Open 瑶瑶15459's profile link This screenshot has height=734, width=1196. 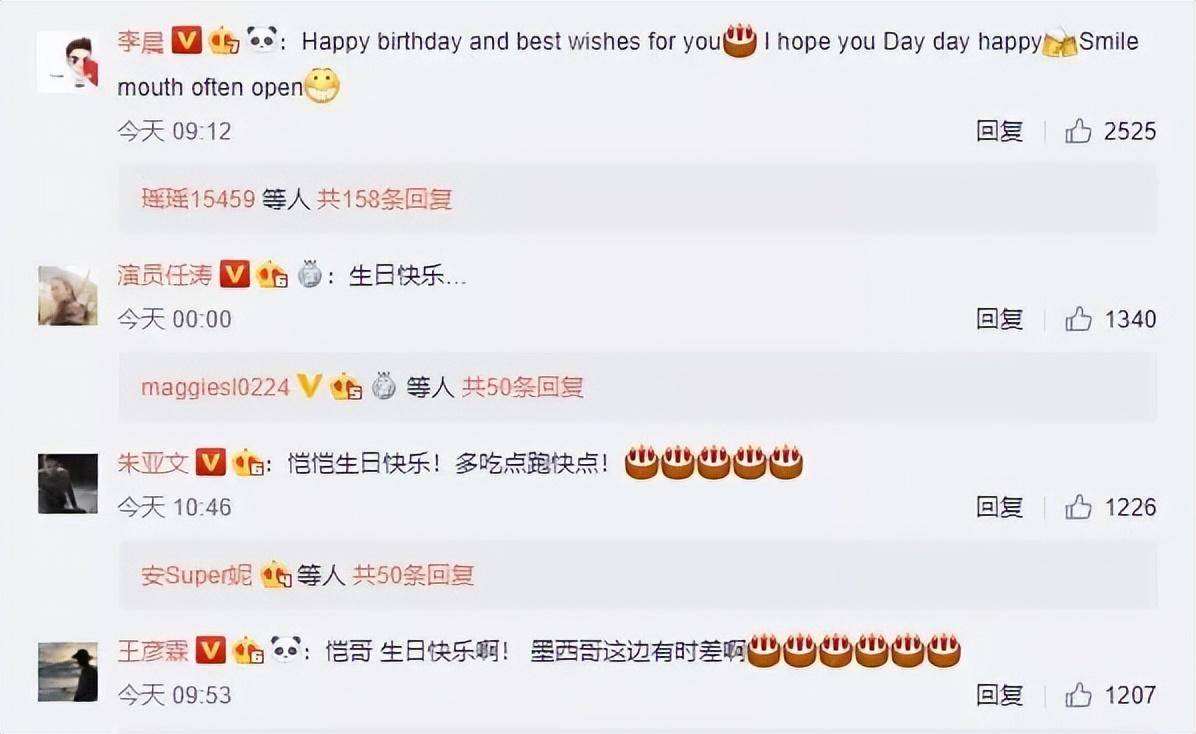197,199
